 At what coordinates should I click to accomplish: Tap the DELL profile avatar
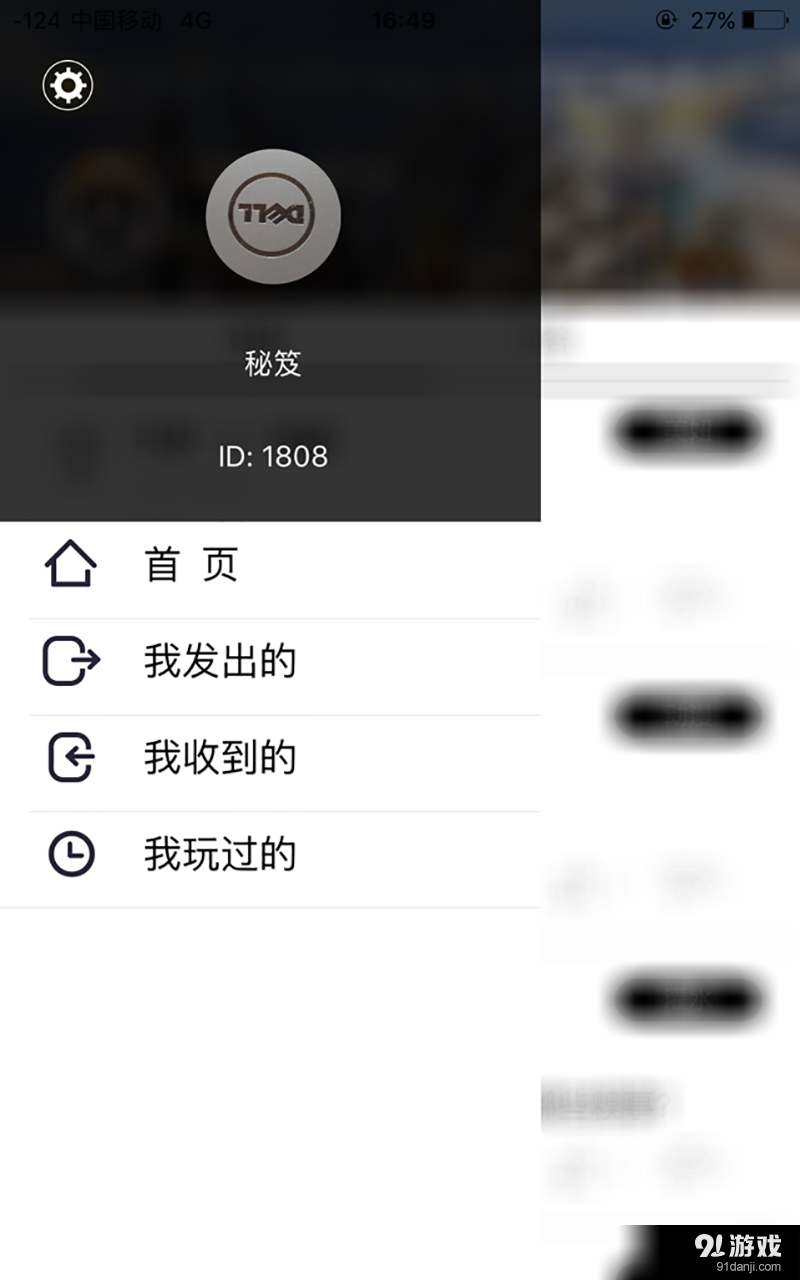pos(273,216)
